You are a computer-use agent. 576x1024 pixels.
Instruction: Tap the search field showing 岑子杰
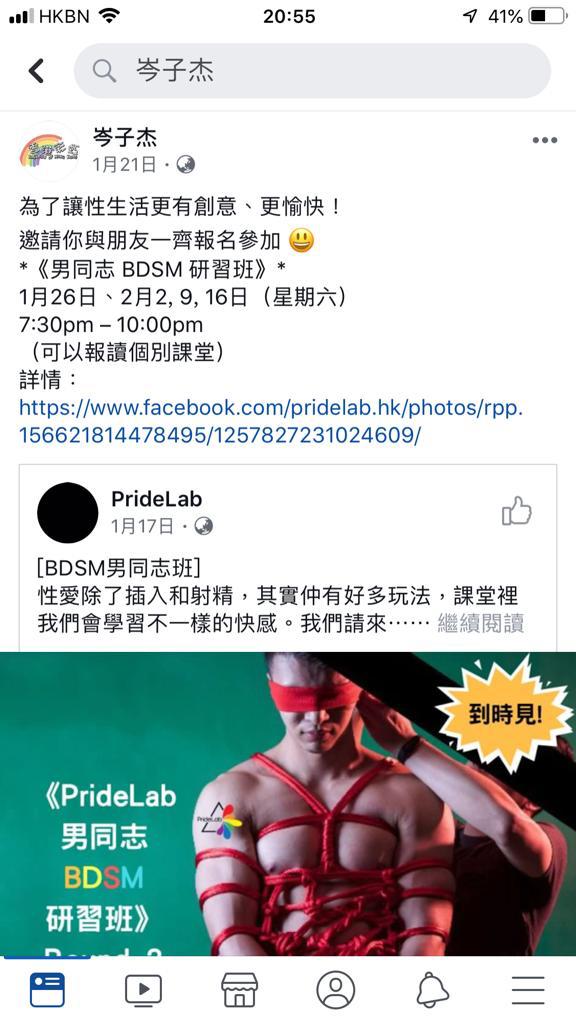[312, 71]
